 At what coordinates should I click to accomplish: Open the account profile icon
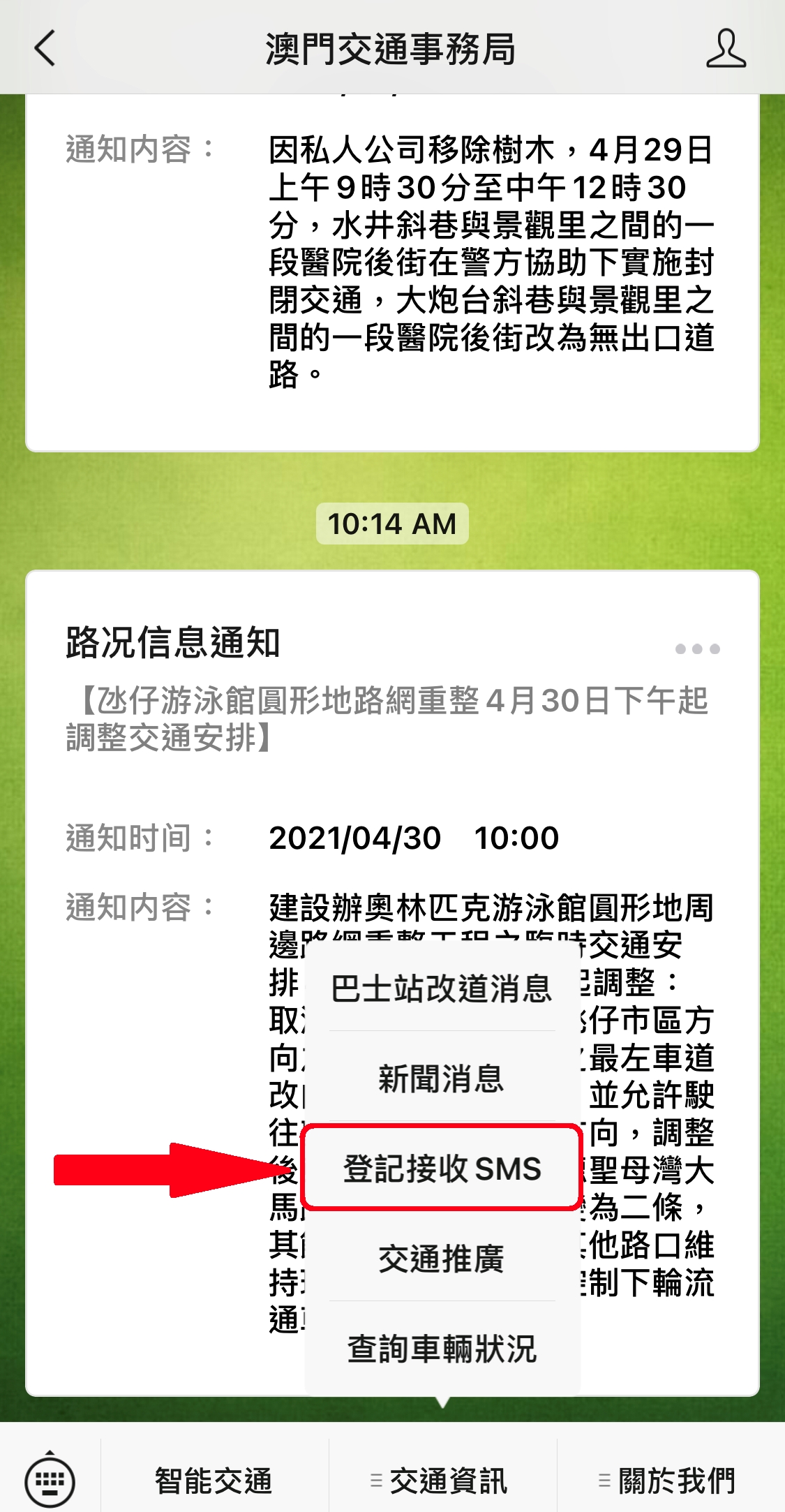click(726, 49)
